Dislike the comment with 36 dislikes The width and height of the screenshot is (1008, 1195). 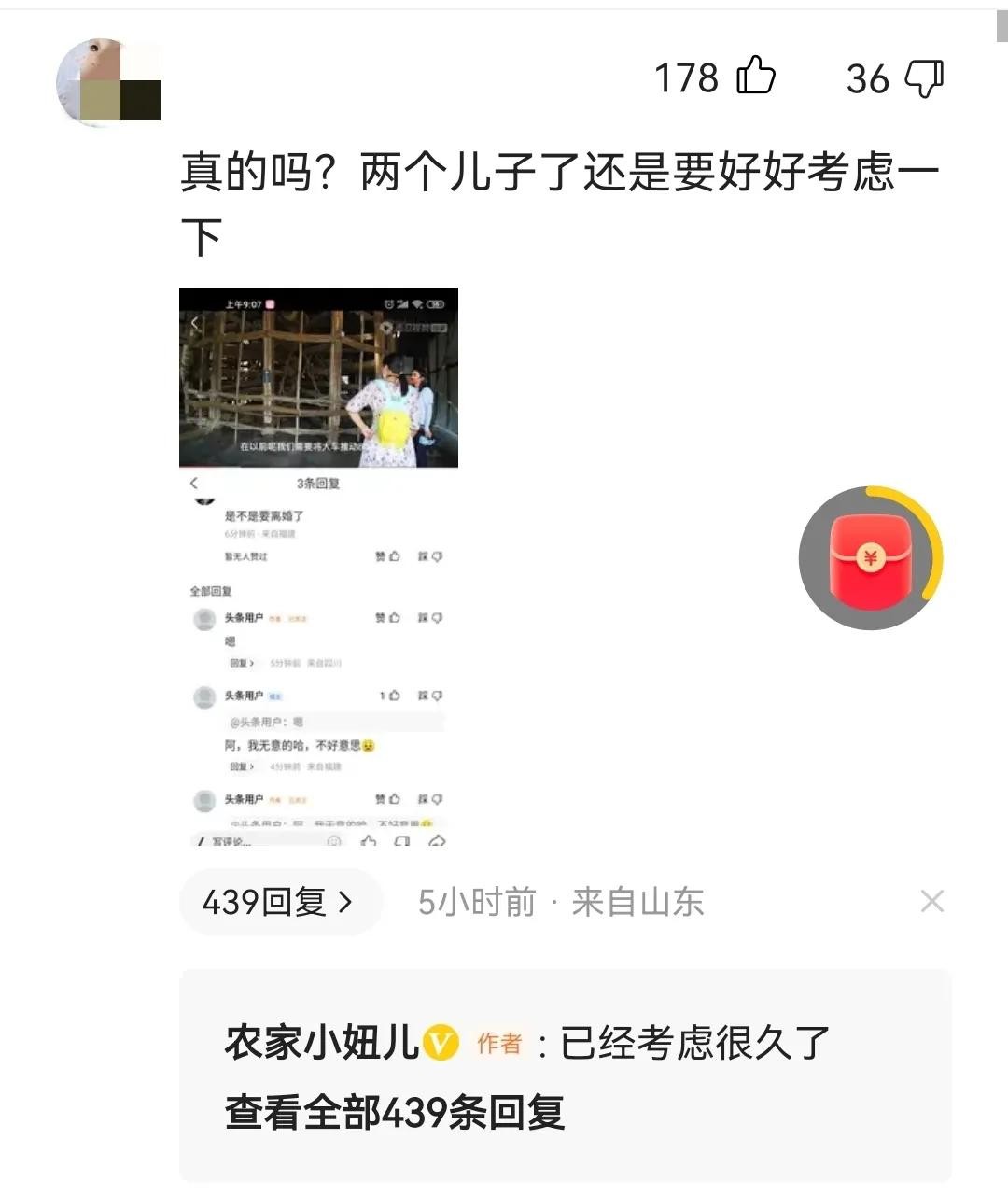tap(924, 78)
